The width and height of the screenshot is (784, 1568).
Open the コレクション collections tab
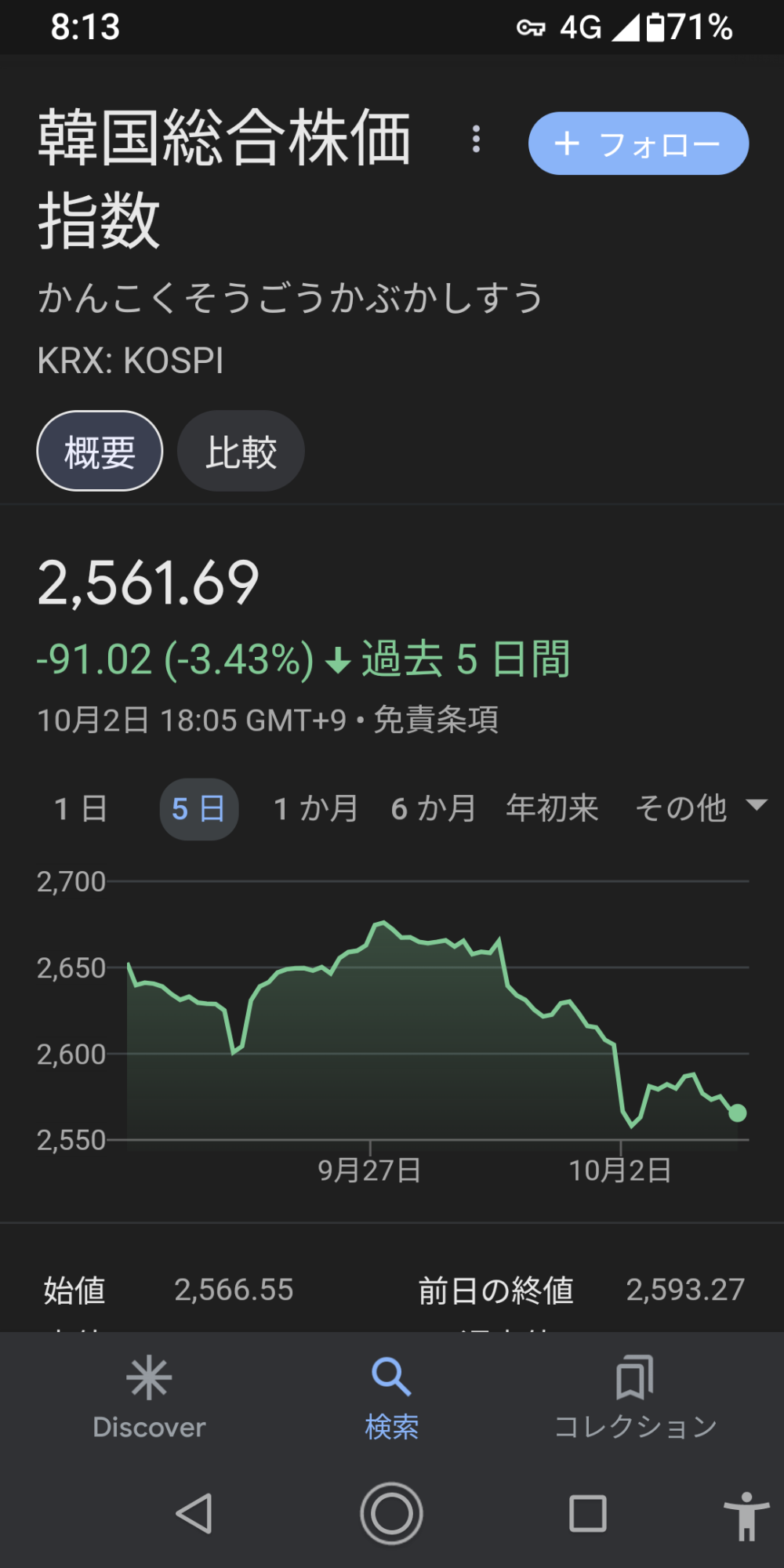pos(635,1398)
